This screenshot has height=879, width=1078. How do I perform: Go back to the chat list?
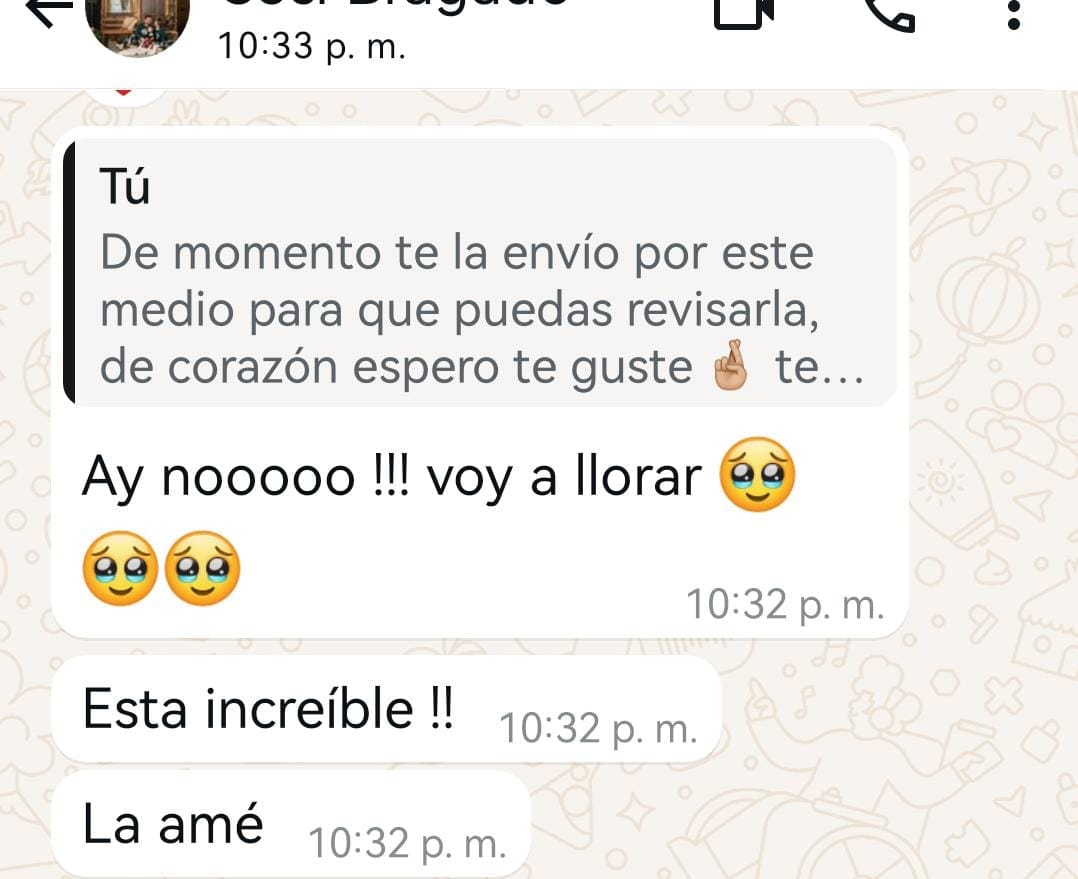coord(46,10)
